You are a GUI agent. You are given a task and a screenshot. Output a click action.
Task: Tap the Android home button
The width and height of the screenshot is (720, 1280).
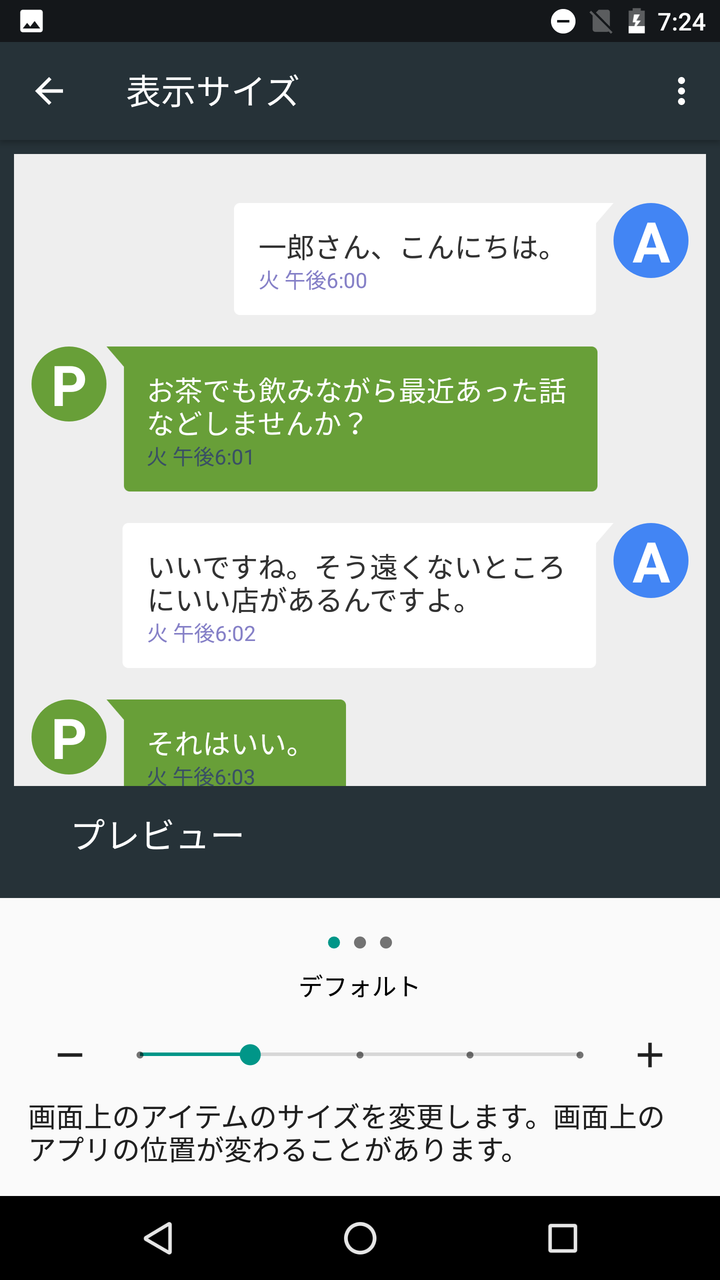[x=360, y=1238]
